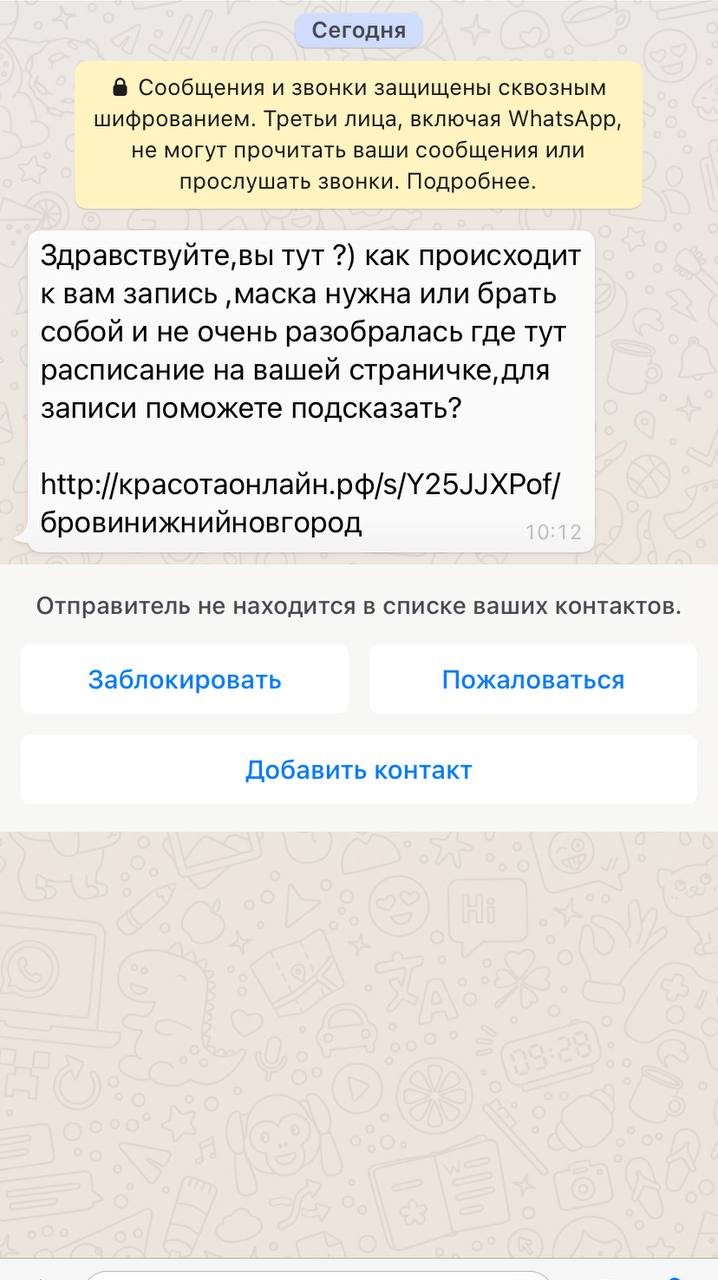Tap Добавить контакт to save sender

click(x=359, y=770)
